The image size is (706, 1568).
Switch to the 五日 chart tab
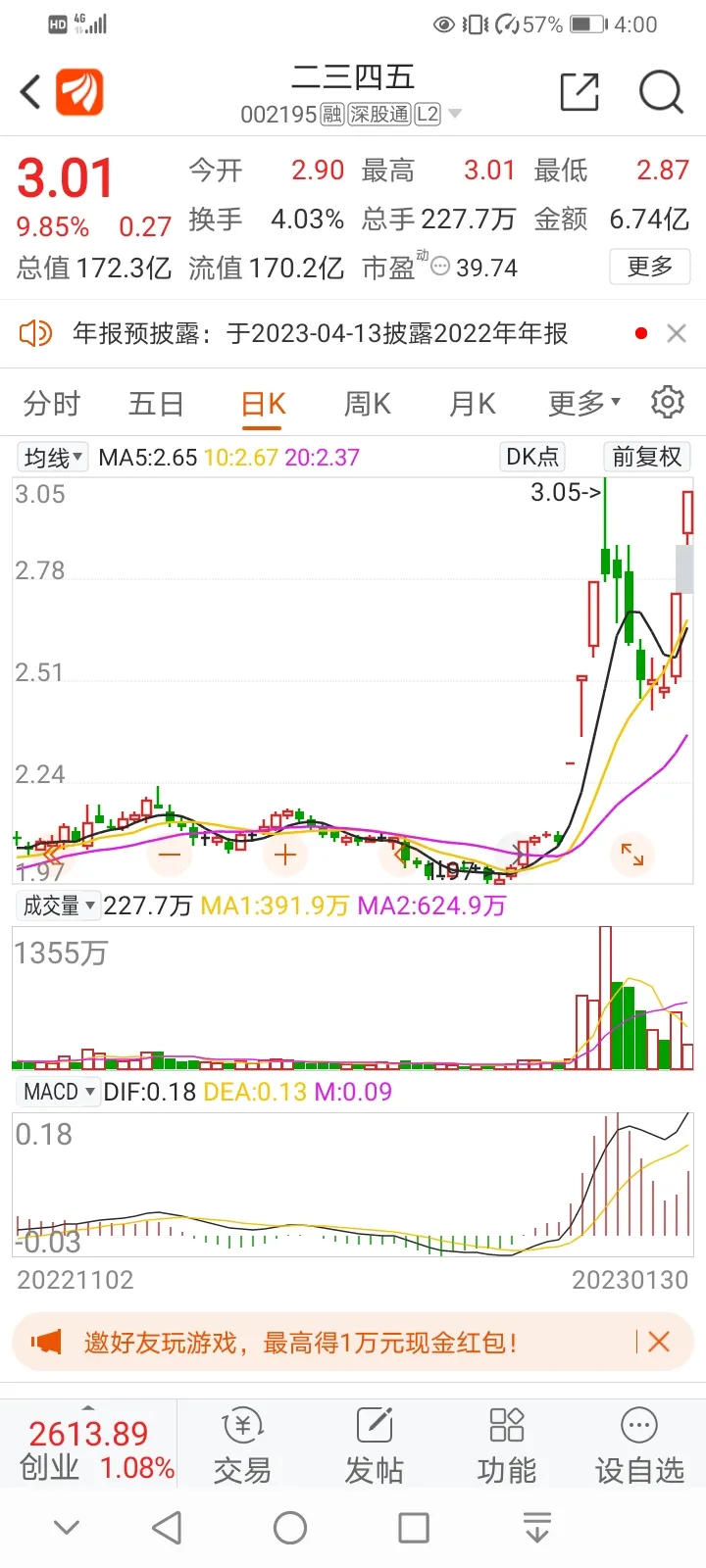click(157, 403)
